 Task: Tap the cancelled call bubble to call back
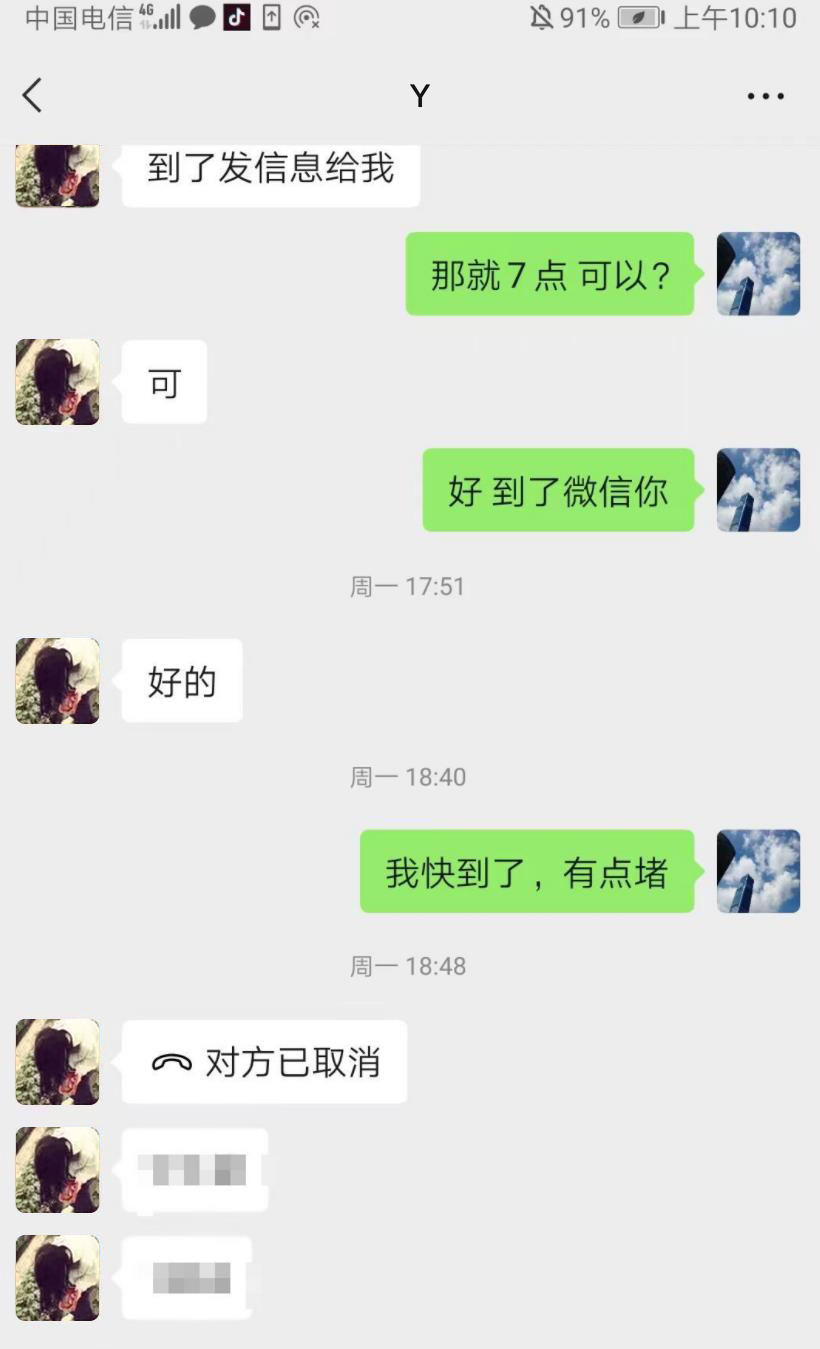click(264, 1062)
